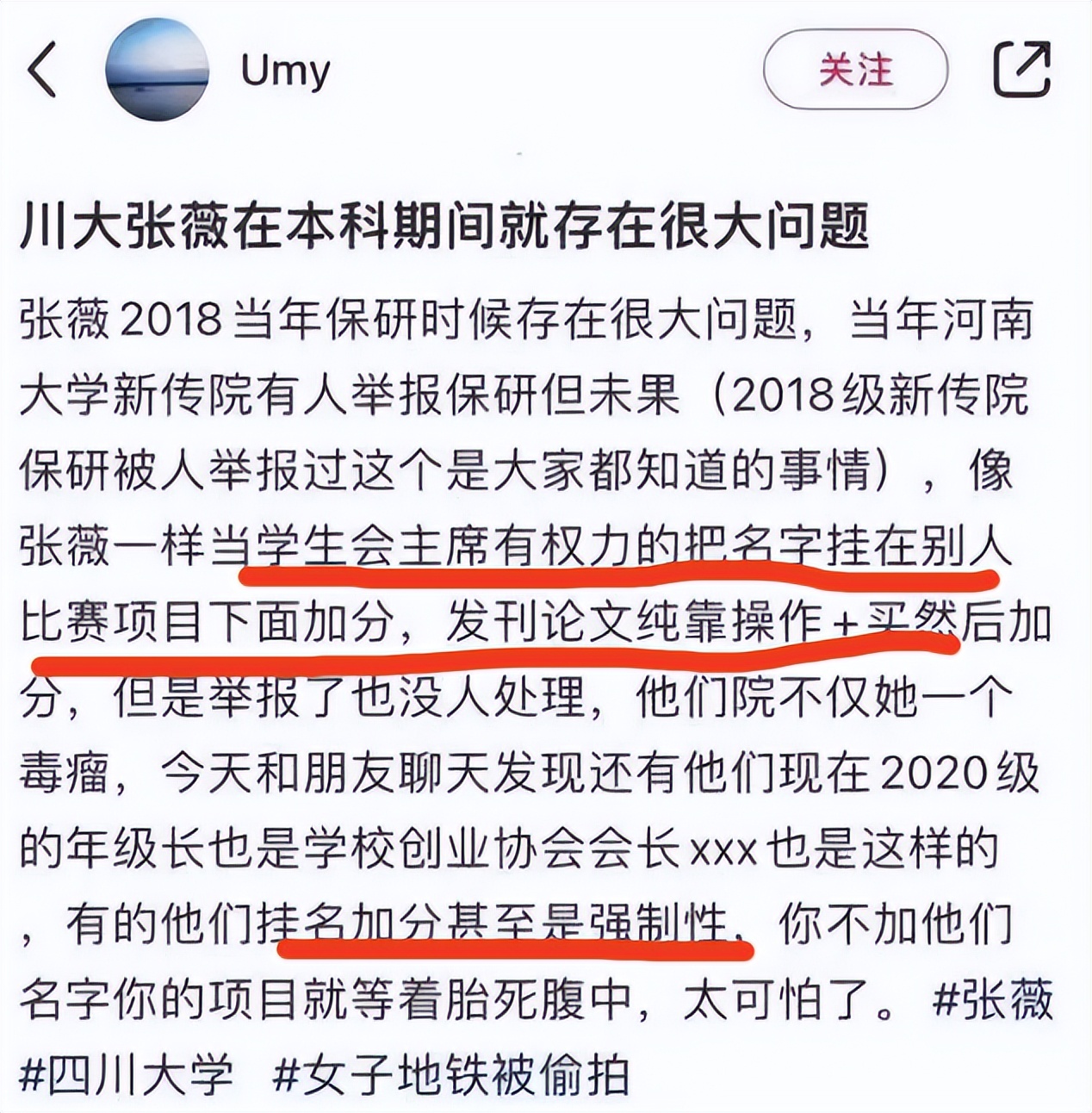
Task: Share this post
Action: tap(1022, 69)
